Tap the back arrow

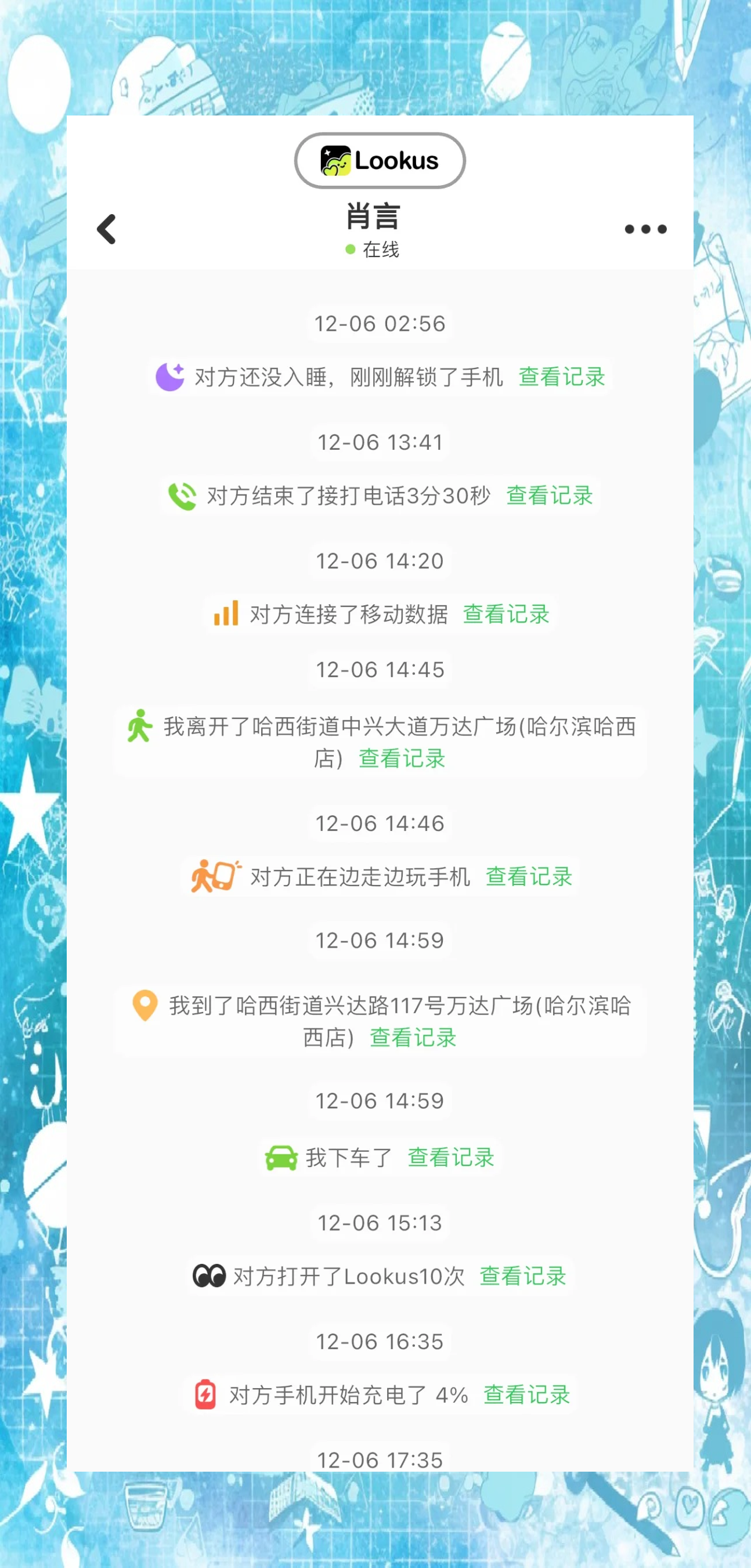coord(107,229)
